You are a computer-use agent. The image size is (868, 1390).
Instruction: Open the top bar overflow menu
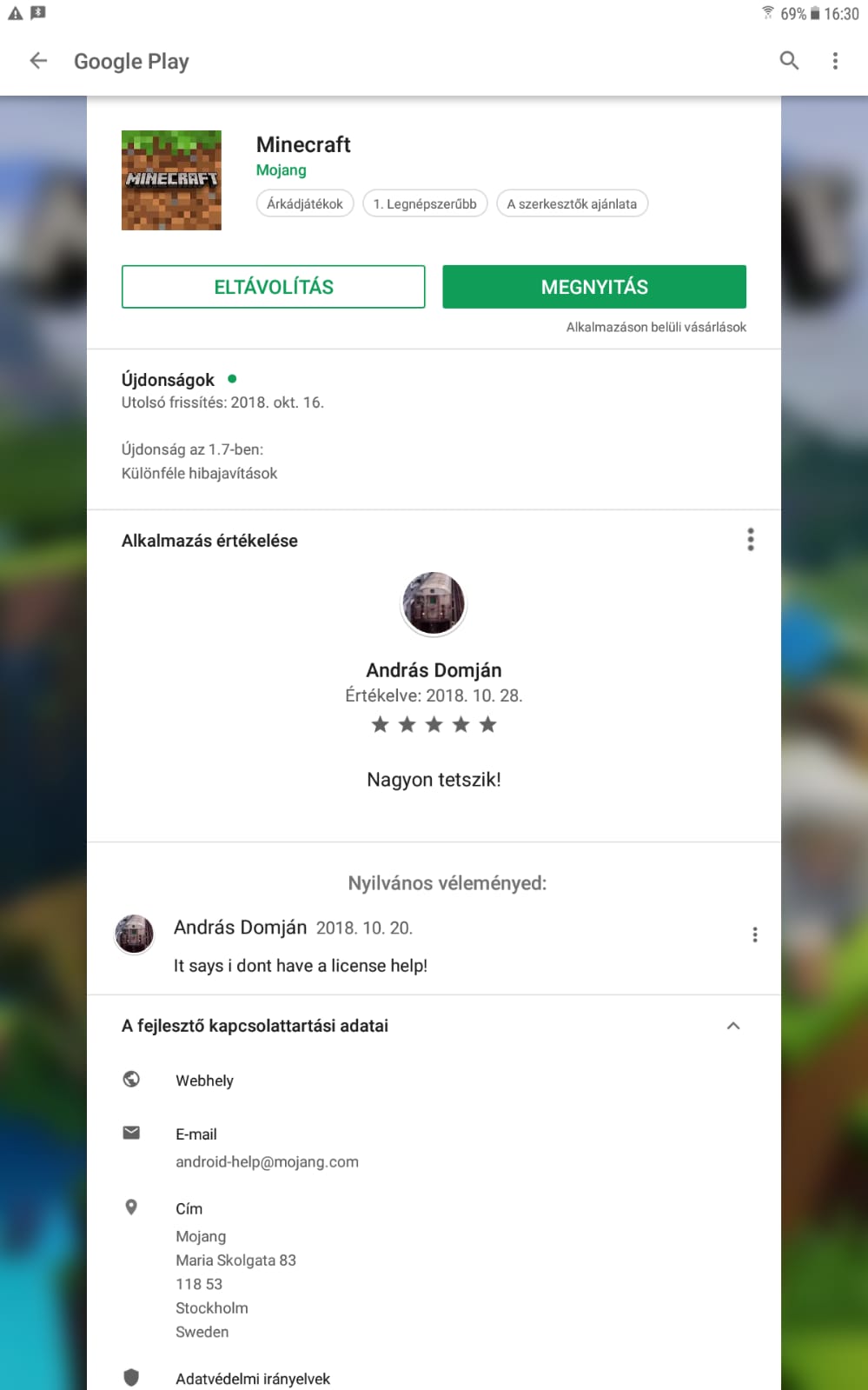coord(835,61)
